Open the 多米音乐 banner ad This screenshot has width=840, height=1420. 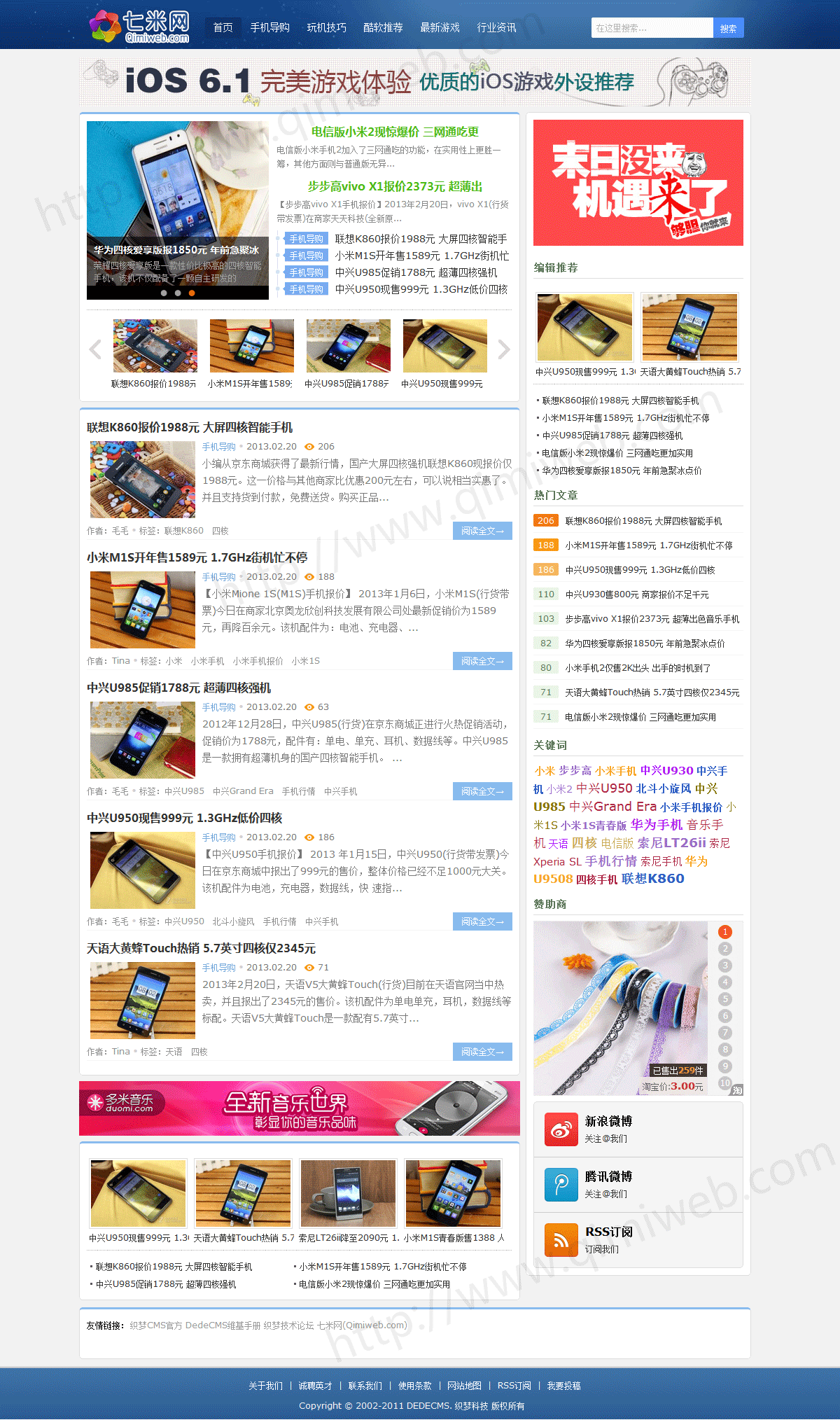coord(300,1108)
